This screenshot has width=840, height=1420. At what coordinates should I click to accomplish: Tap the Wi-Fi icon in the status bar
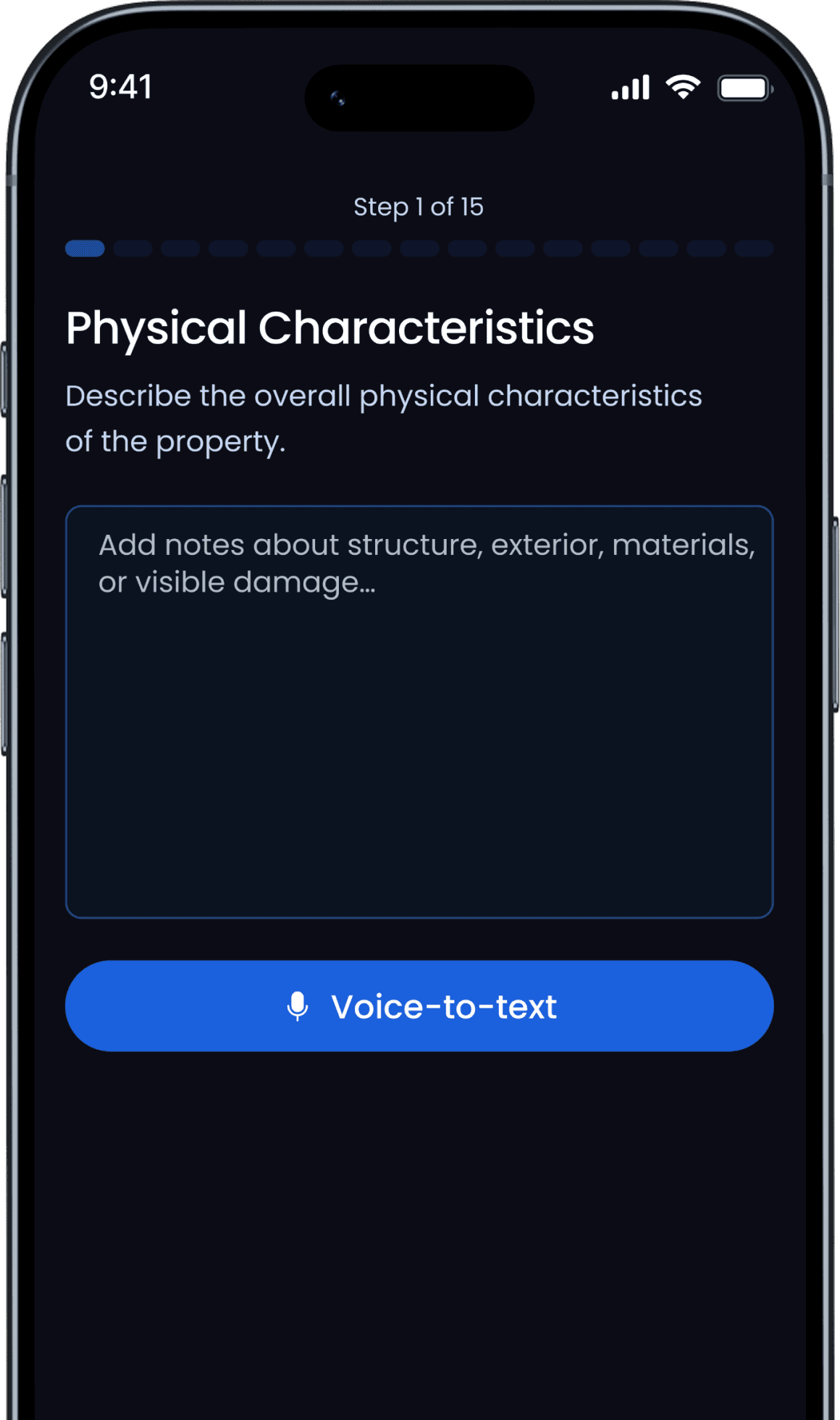[681, 86]
